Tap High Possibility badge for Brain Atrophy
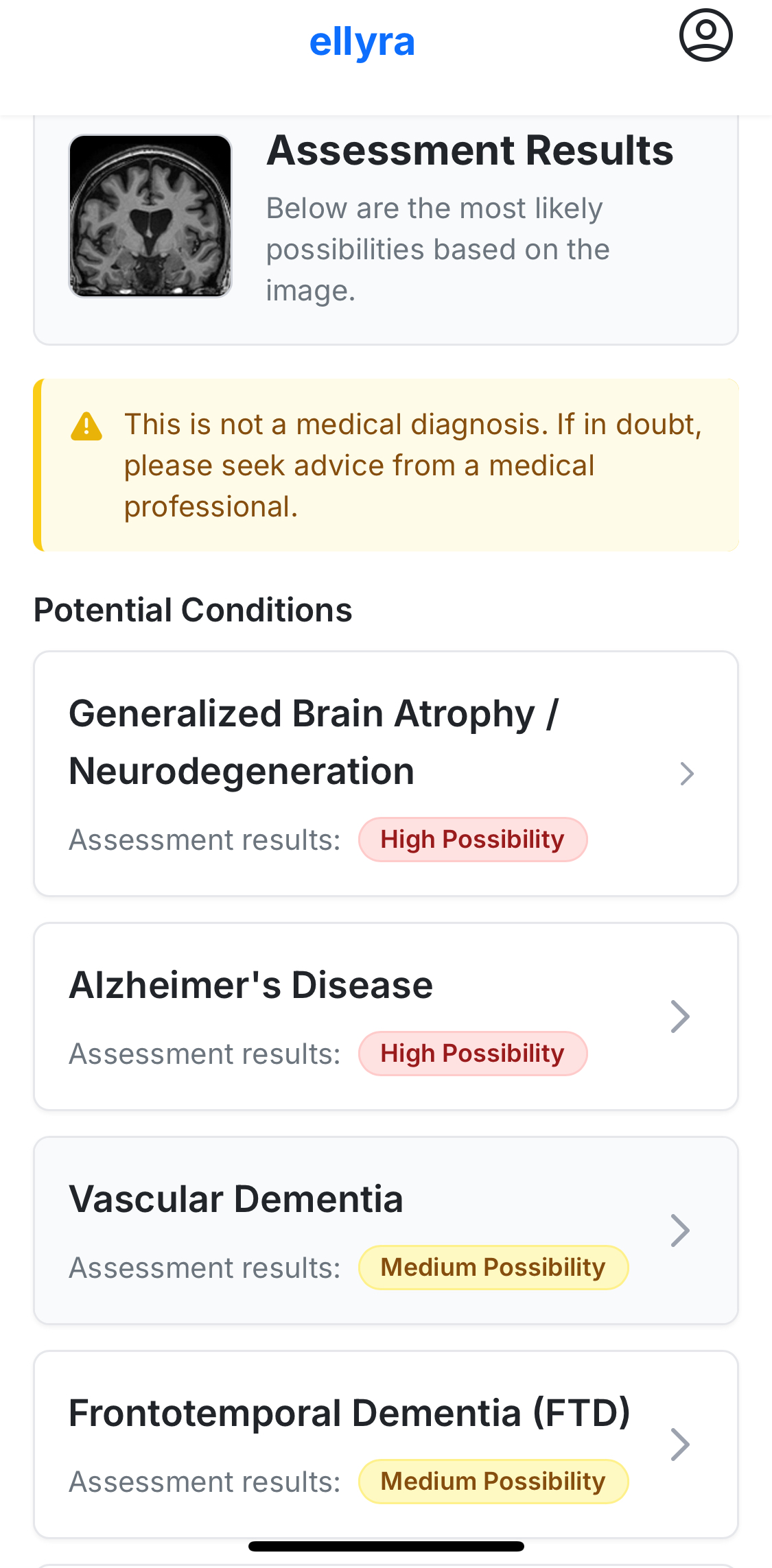772x1568 pixels. pos(473,840)
